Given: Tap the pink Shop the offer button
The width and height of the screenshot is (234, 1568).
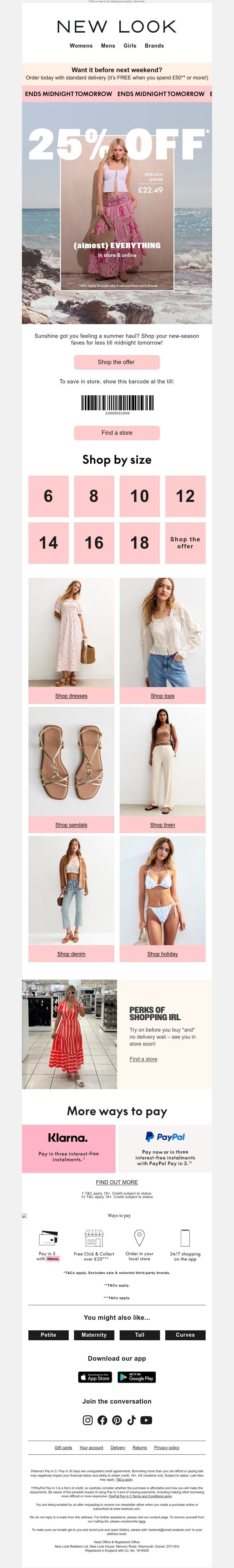Looking at the screenshot, I should coord(117,362).
